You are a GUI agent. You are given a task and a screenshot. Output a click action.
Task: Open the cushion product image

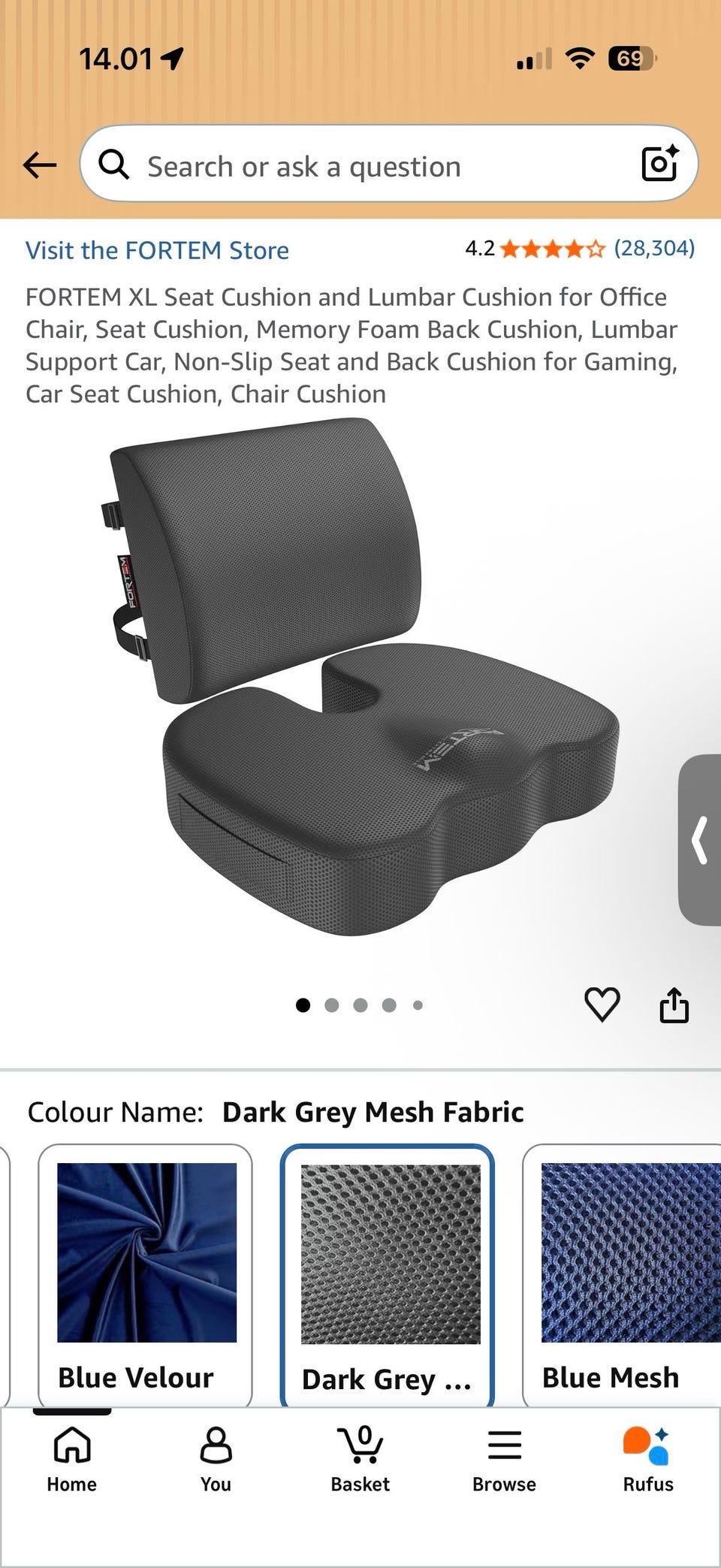click(362, 675)
